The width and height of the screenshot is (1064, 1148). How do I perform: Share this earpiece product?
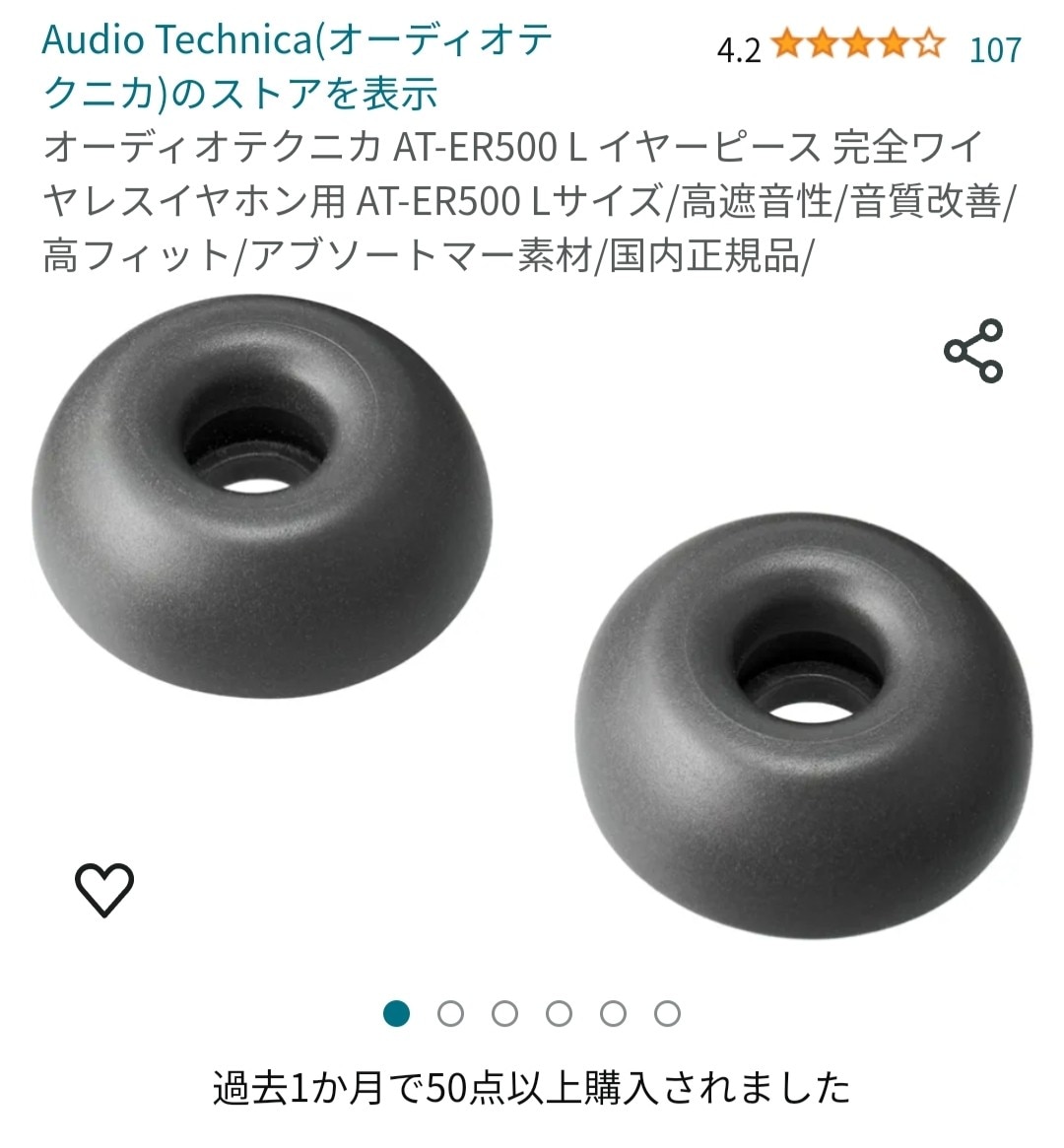click(973, 351)
